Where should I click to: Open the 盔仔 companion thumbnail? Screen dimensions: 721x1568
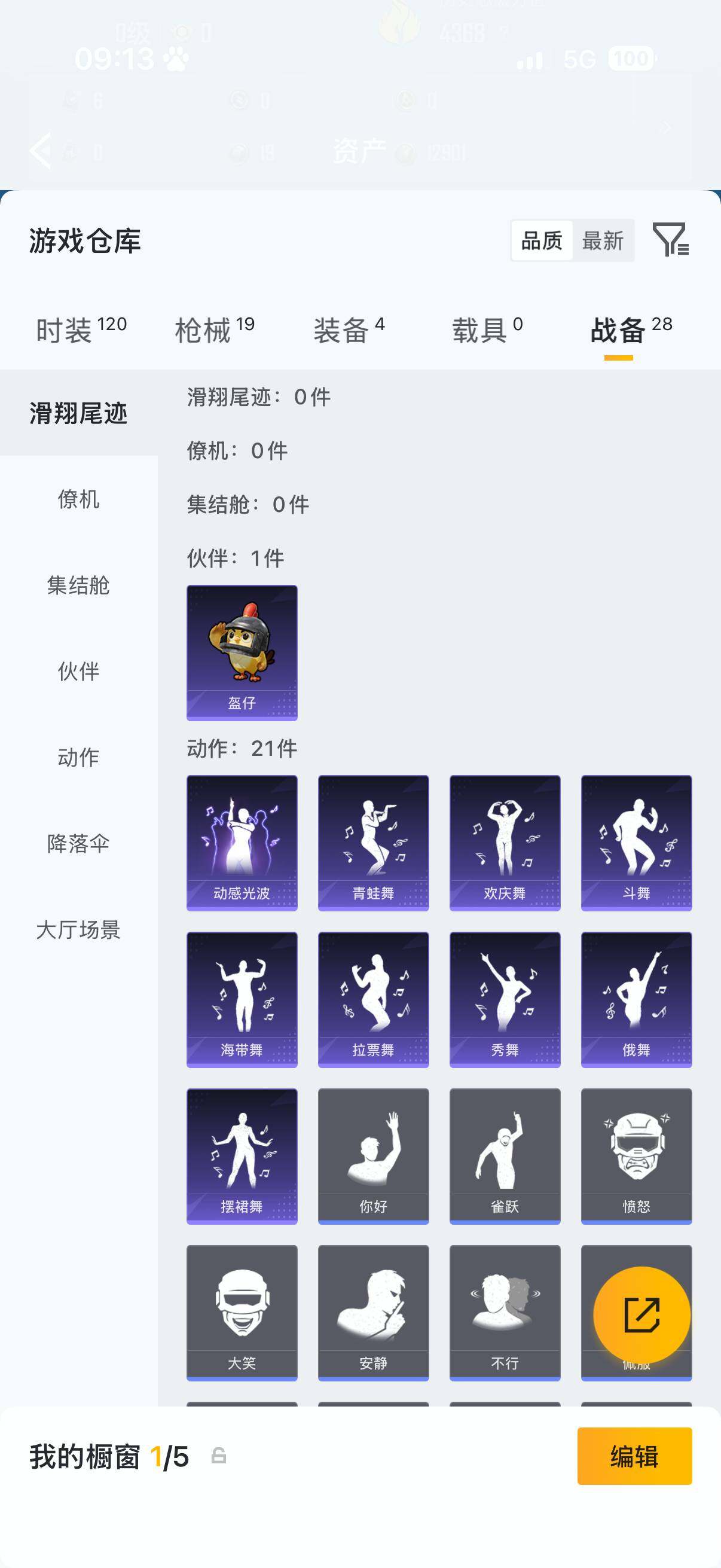pyautogui.click(x=242, y=652)
